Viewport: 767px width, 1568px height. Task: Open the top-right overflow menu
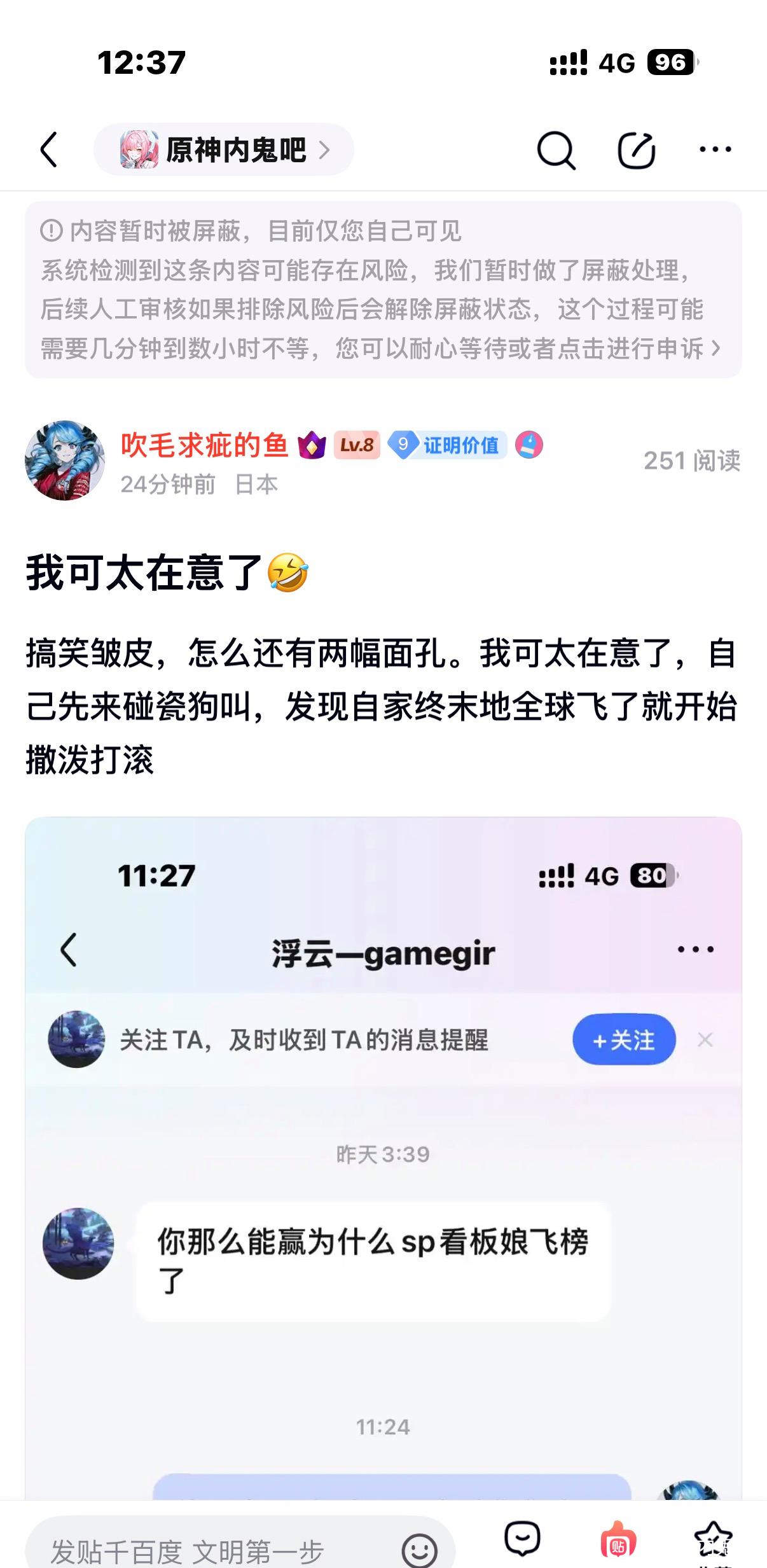pos(715,149)
